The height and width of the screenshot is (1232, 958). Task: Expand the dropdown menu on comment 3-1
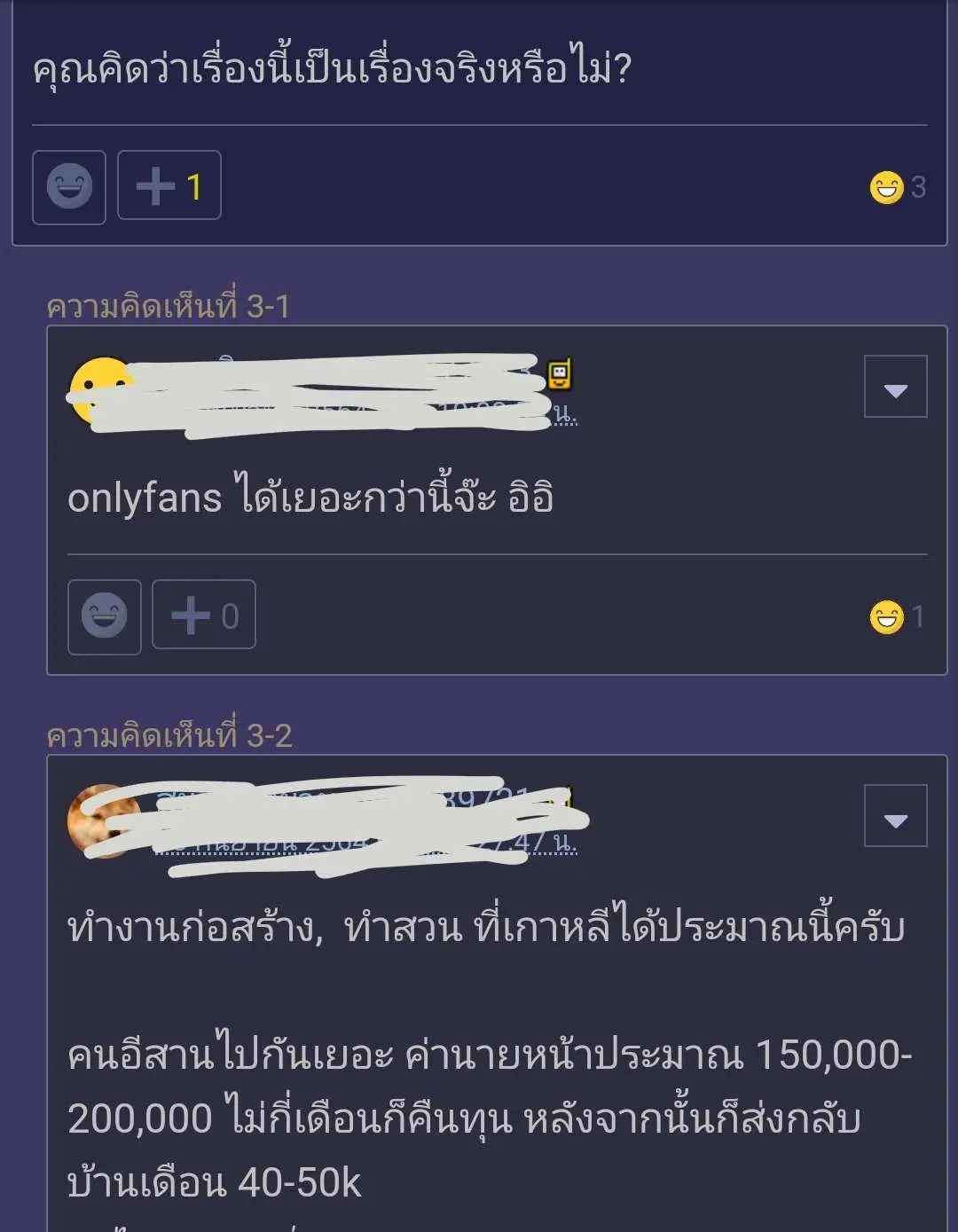click(895, 387)
